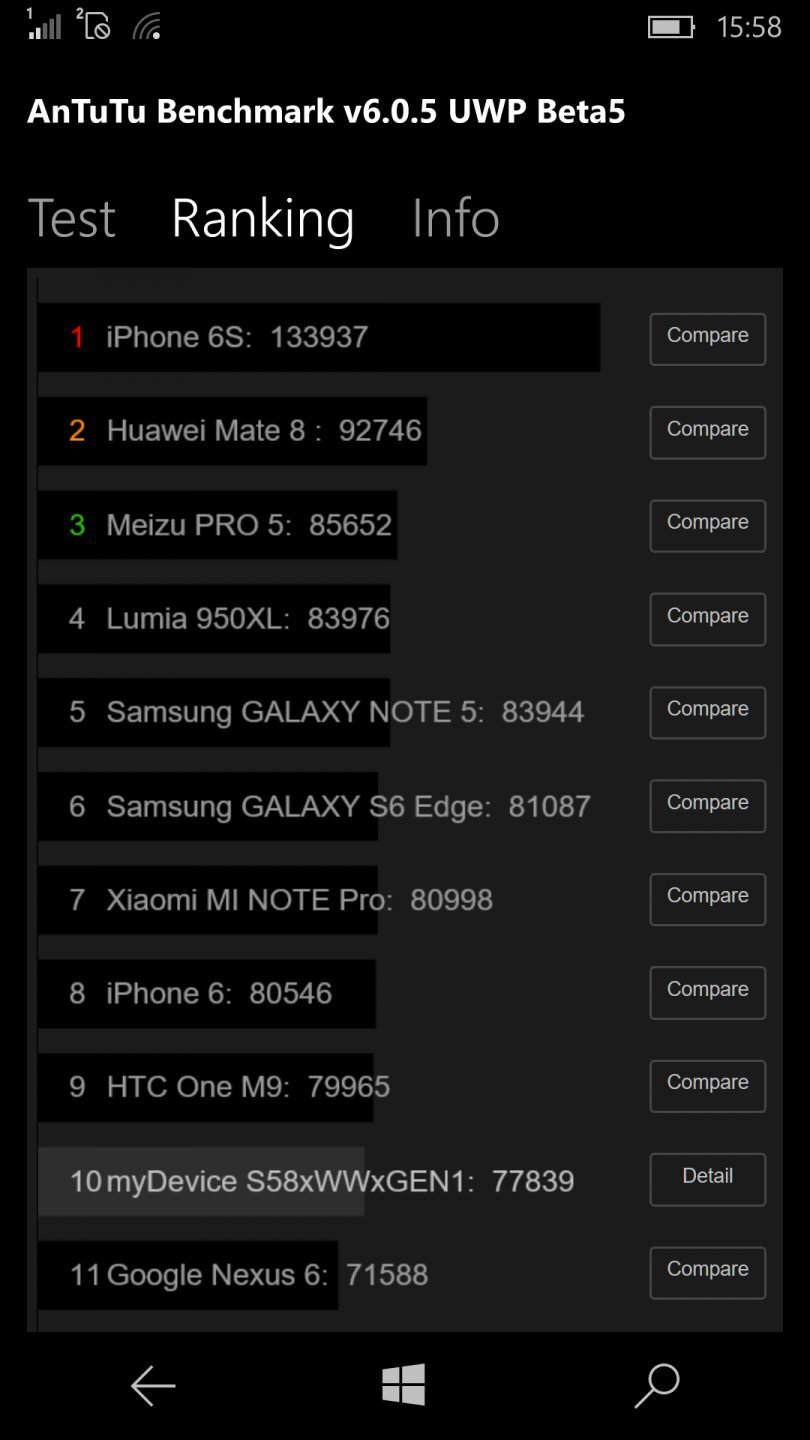Tap the cellular signal strength icon
This screenshot has width=810, height=1440.
pos(40,25)
